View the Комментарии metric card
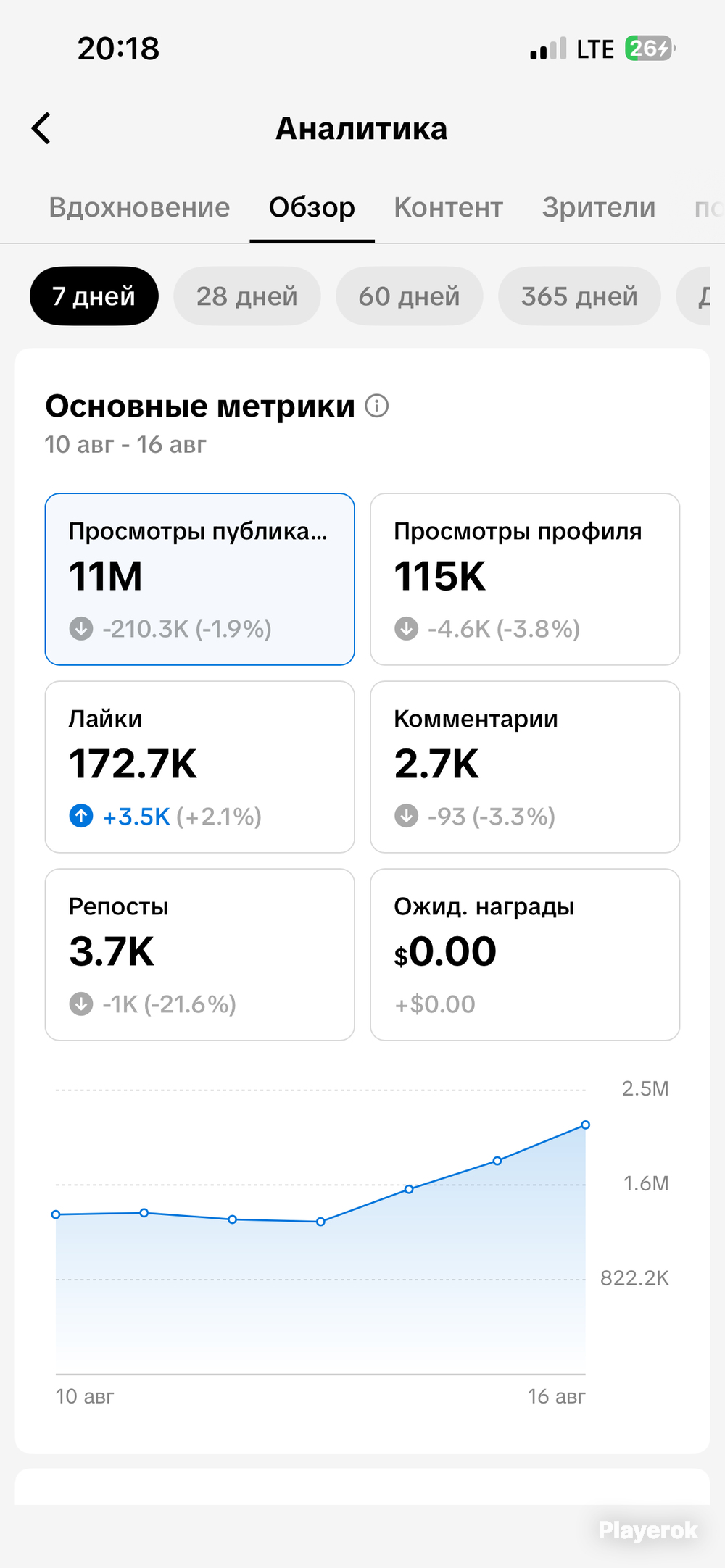725x1568 pixels. (x=525, y=767)
